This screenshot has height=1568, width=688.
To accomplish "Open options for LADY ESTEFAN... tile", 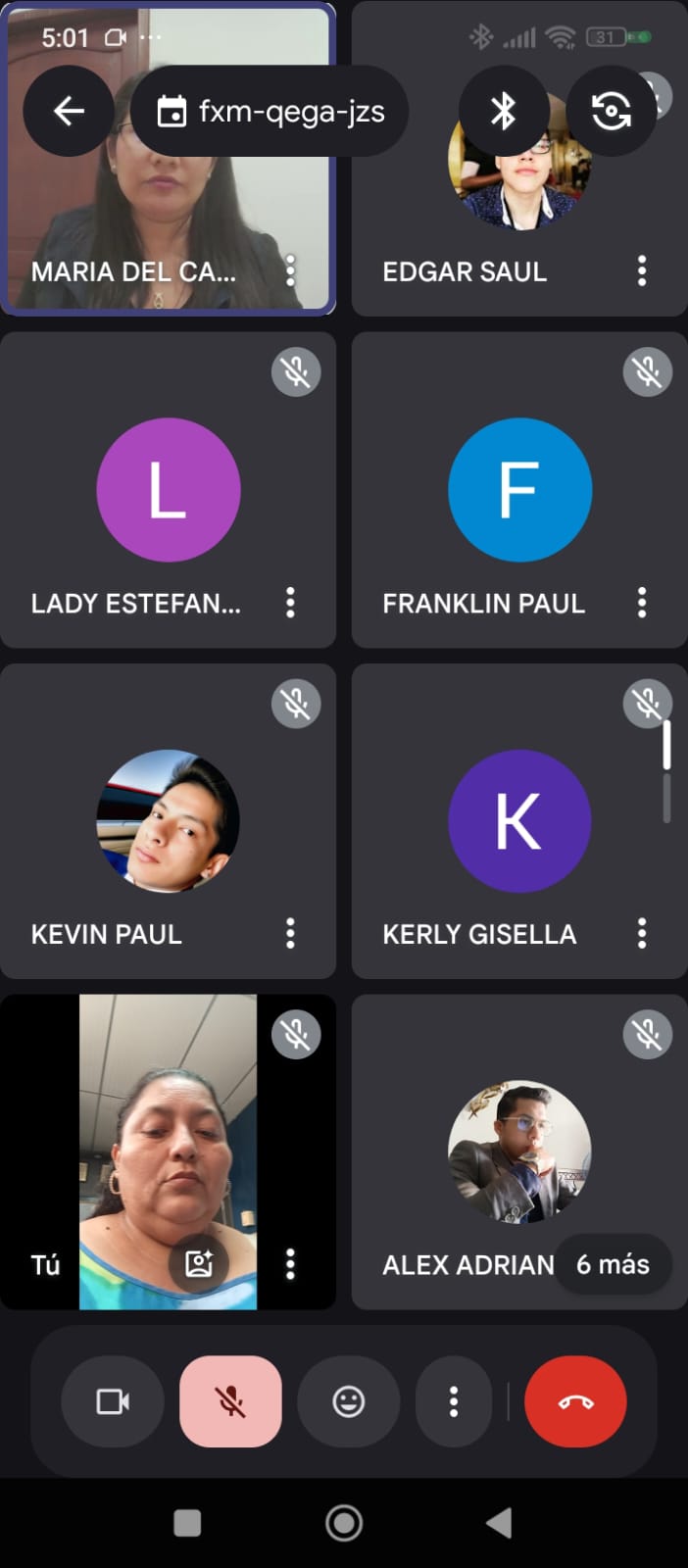I will pos(290,602).
